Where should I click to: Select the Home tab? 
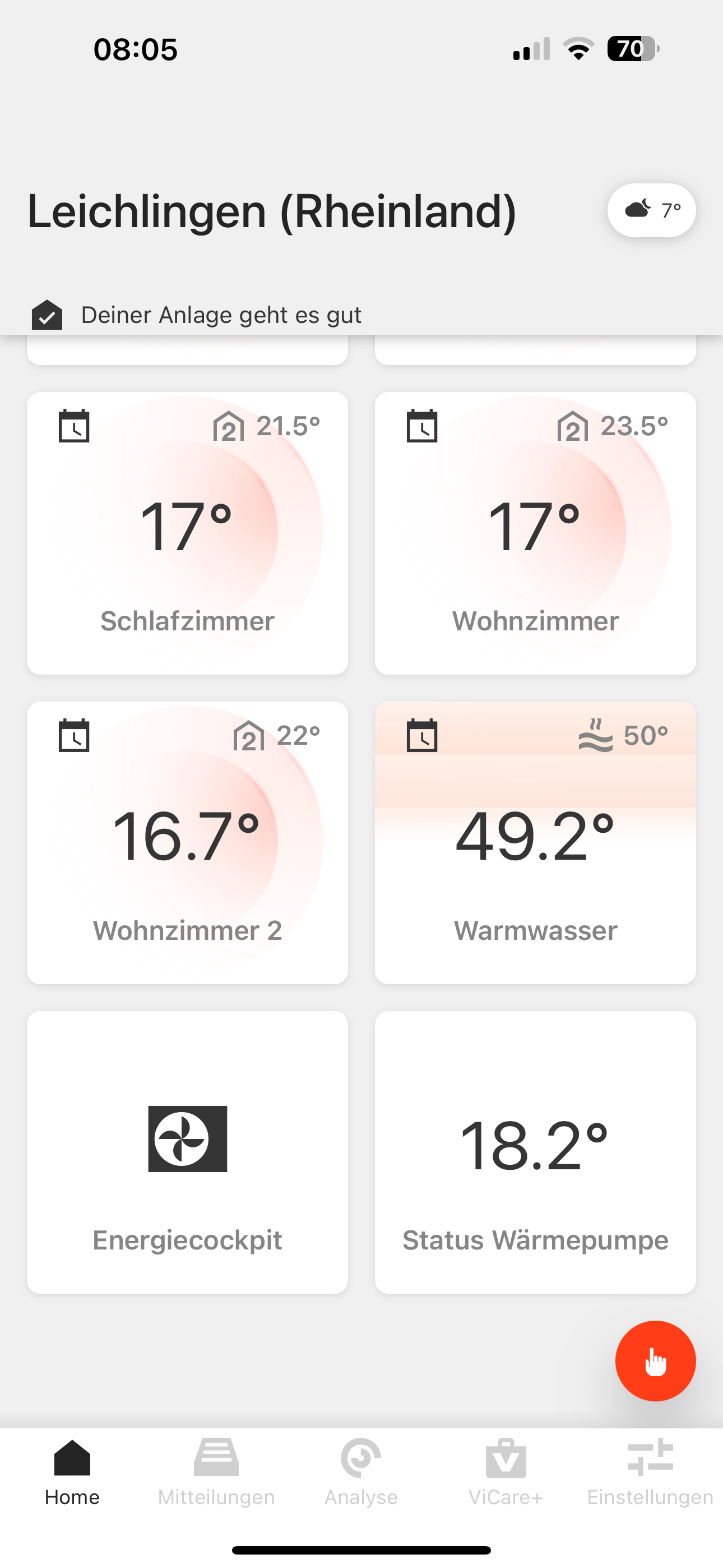click(x=72, y=1472)
